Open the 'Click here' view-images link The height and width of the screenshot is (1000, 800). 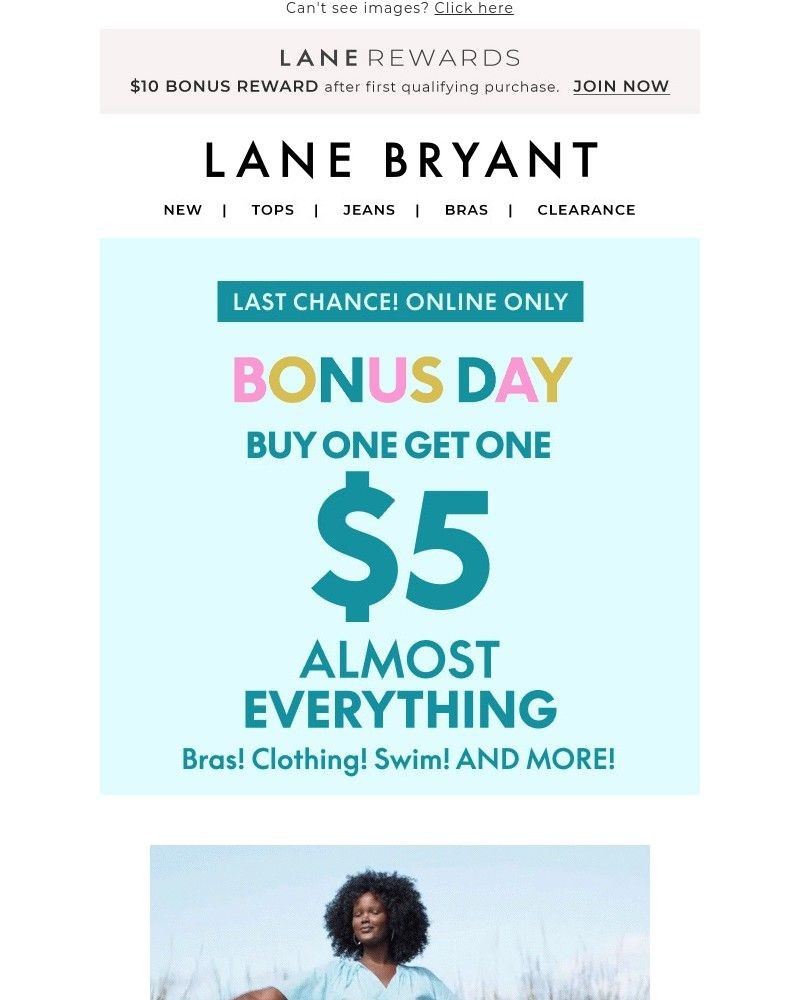474,8
